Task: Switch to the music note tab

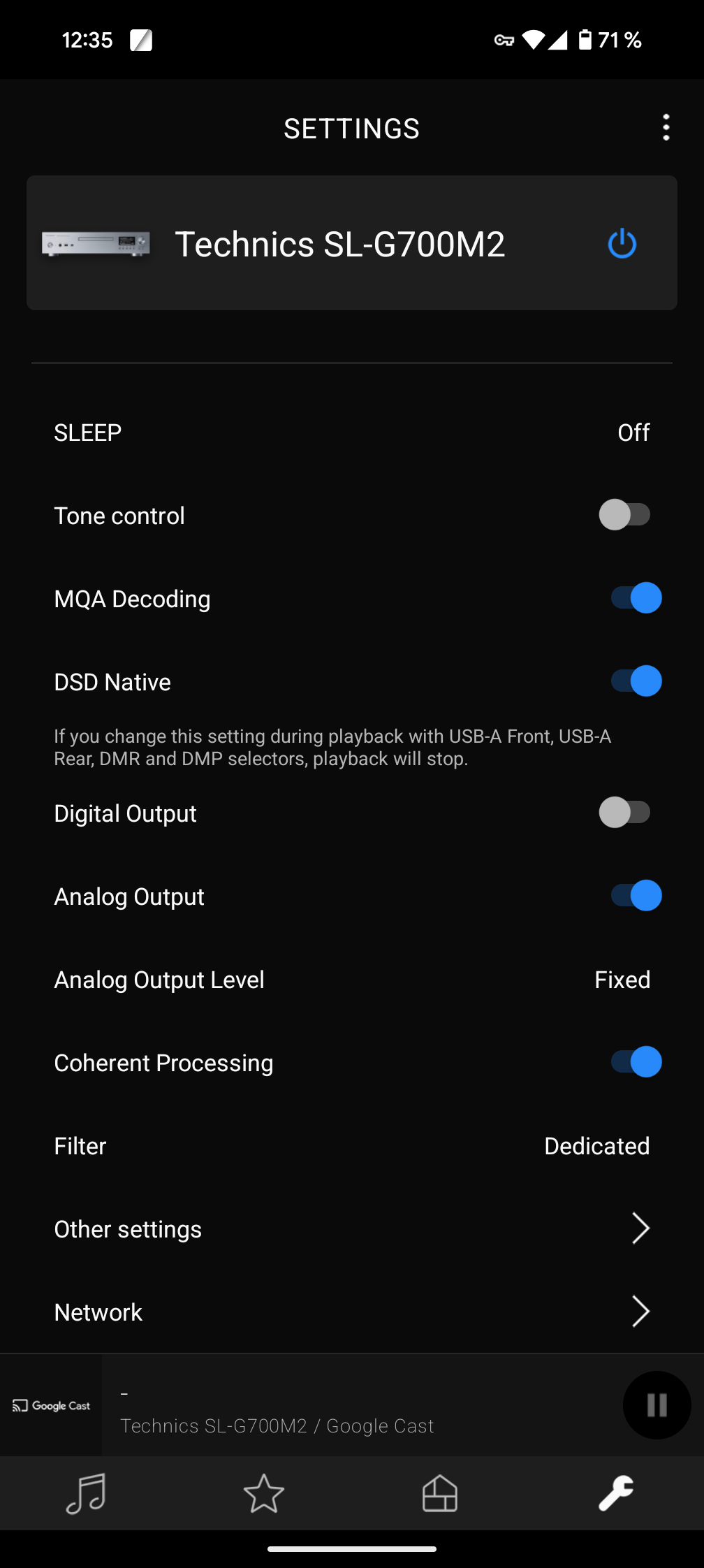Action: [87, 1493]
